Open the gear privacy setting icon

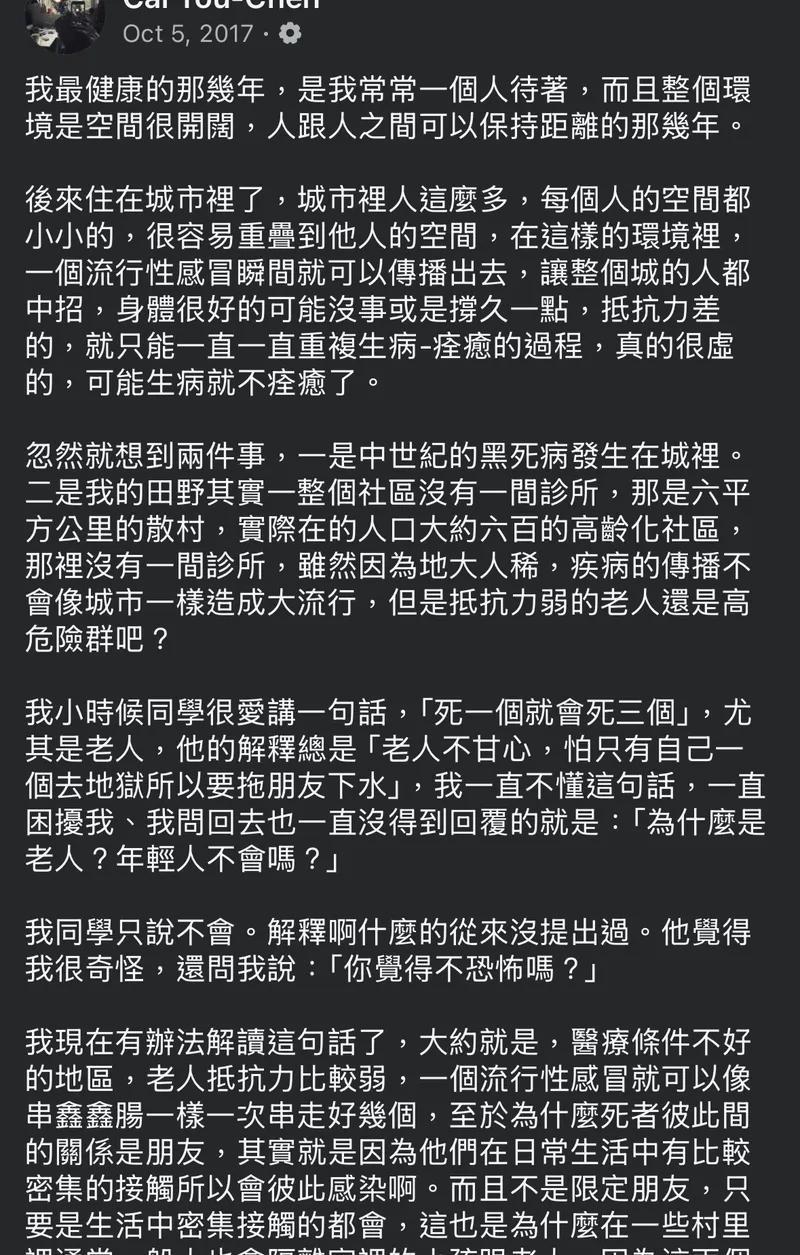(x=290, y=34)
